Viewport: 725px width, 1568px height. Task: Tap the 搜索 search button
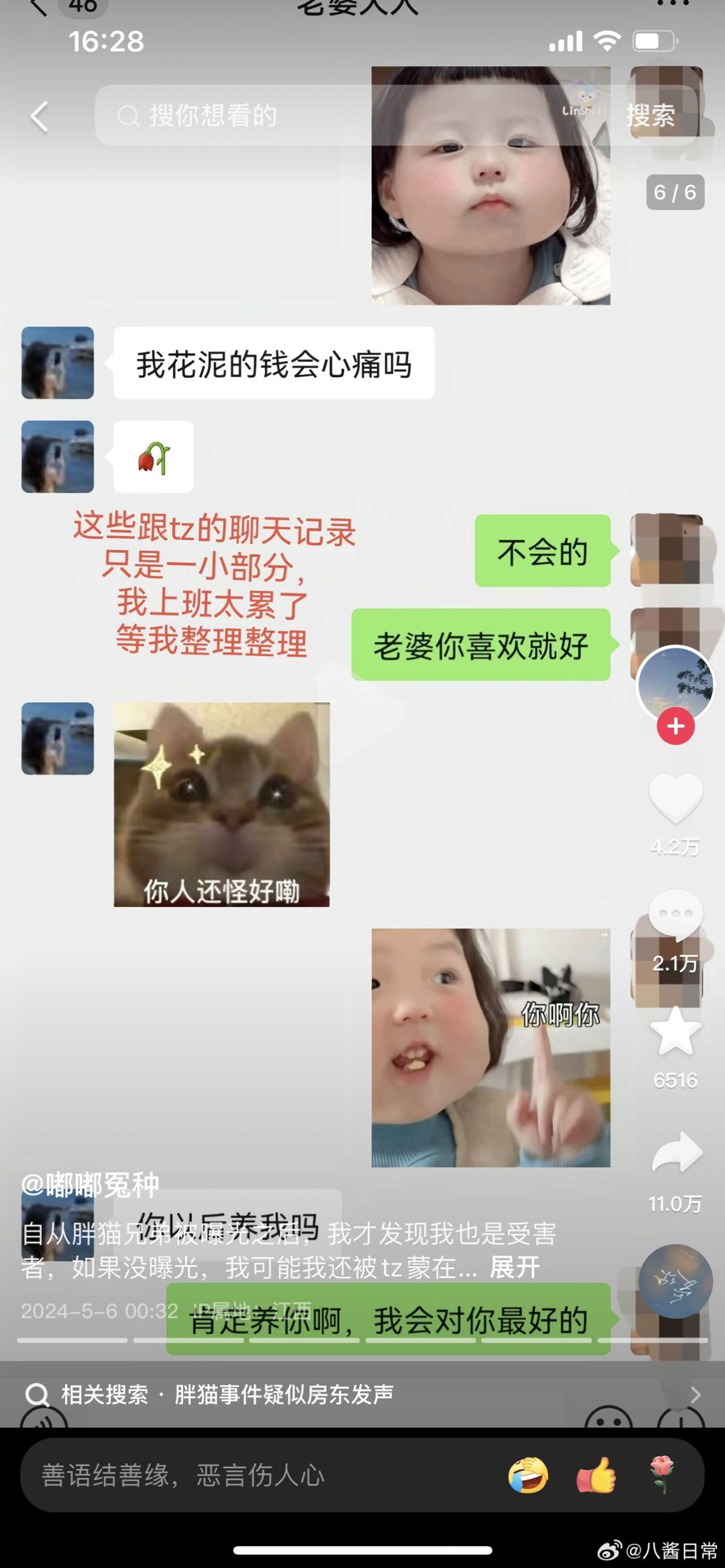(x=650, y=115)
